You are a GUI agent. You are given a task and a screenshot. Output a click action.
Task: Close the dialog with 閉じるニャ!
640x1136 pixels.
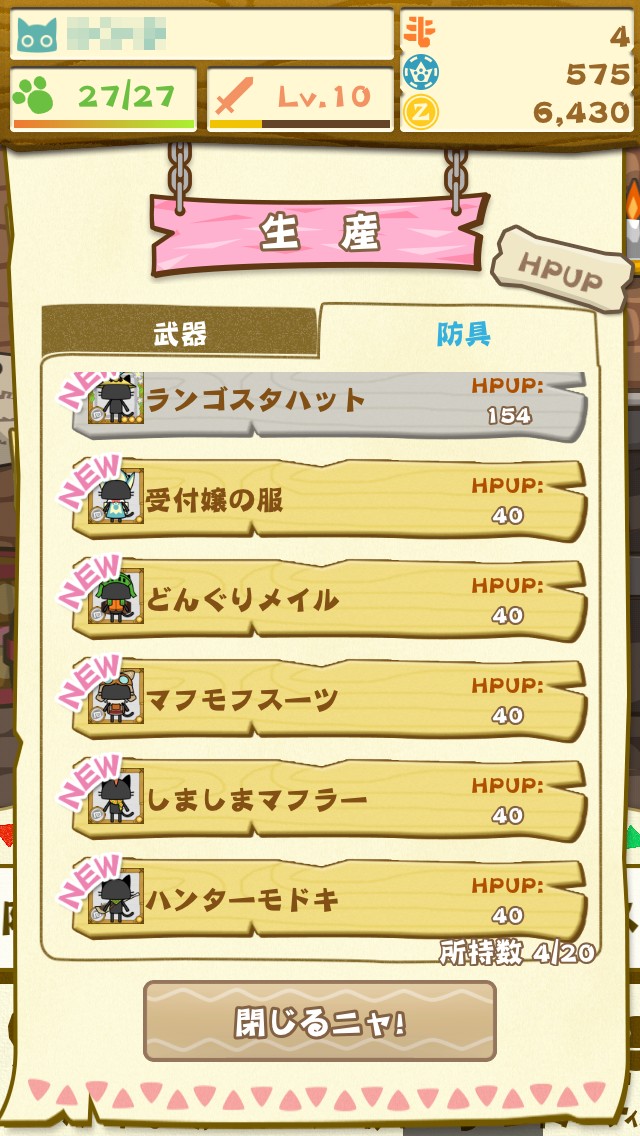click(x=320, y=1021)
